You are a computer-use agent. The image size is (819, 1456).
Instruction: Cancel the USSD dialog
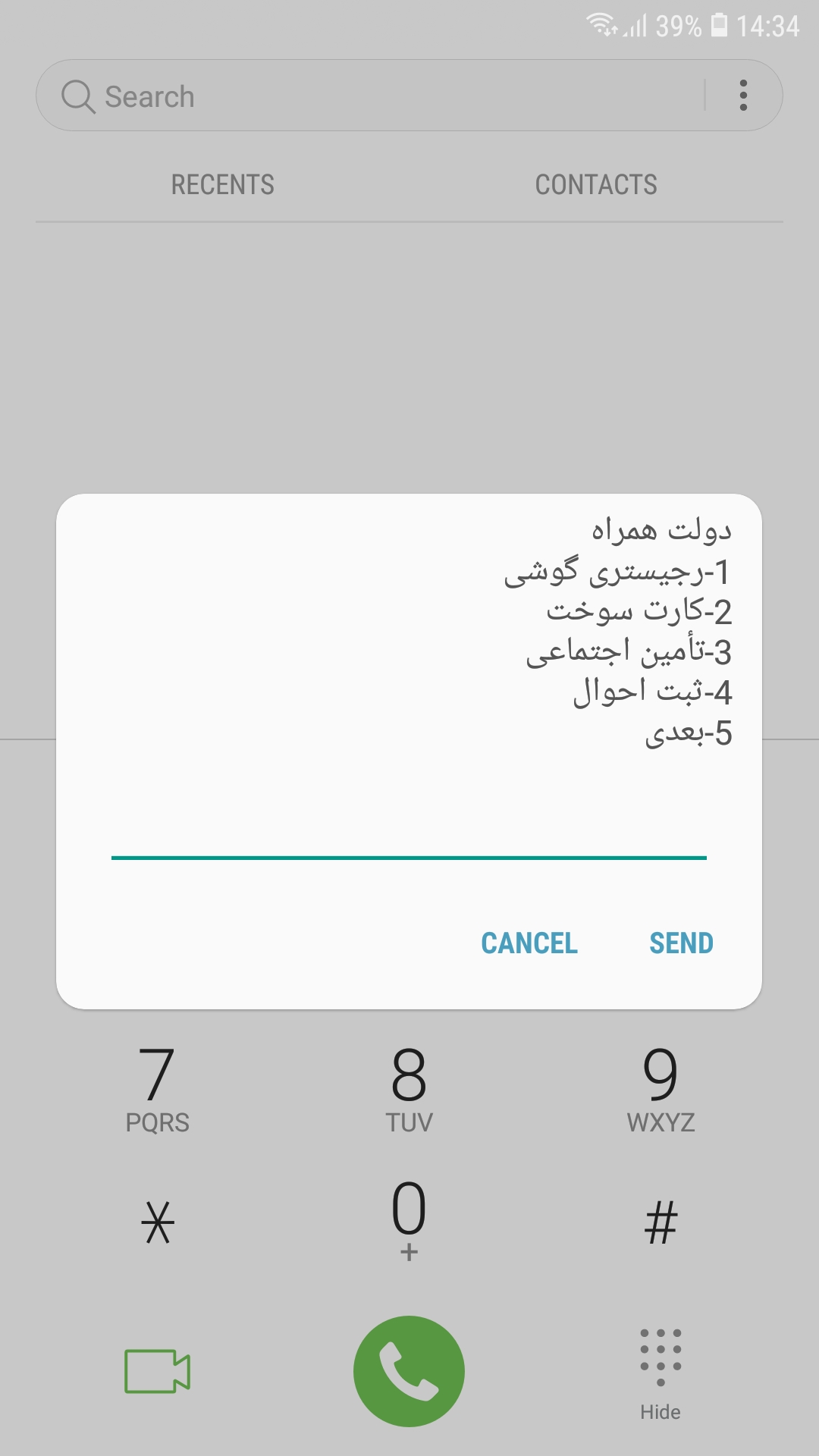529,943
